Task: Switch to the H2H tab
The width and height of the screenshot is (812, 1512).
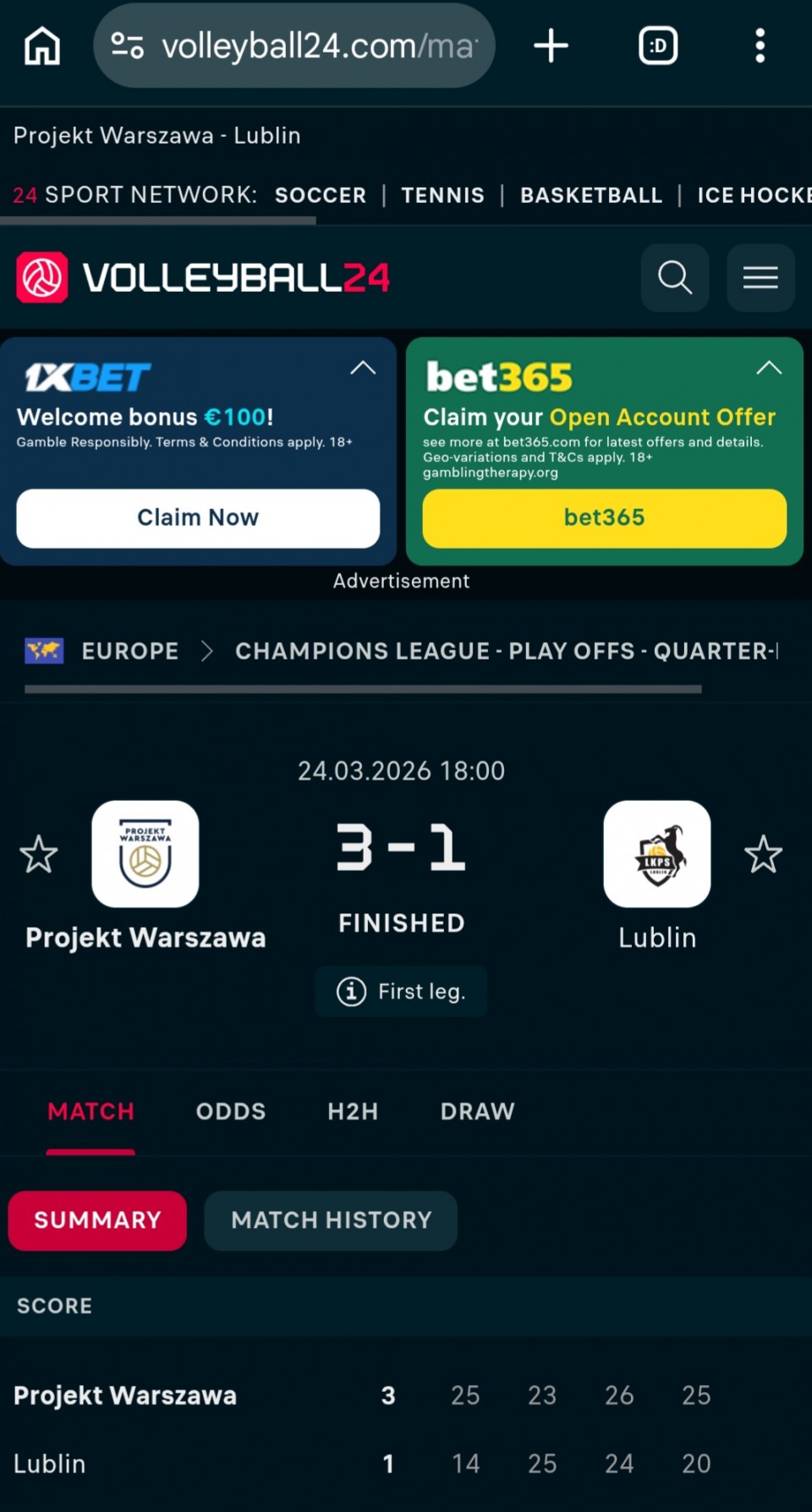Action: point(353,1111)
